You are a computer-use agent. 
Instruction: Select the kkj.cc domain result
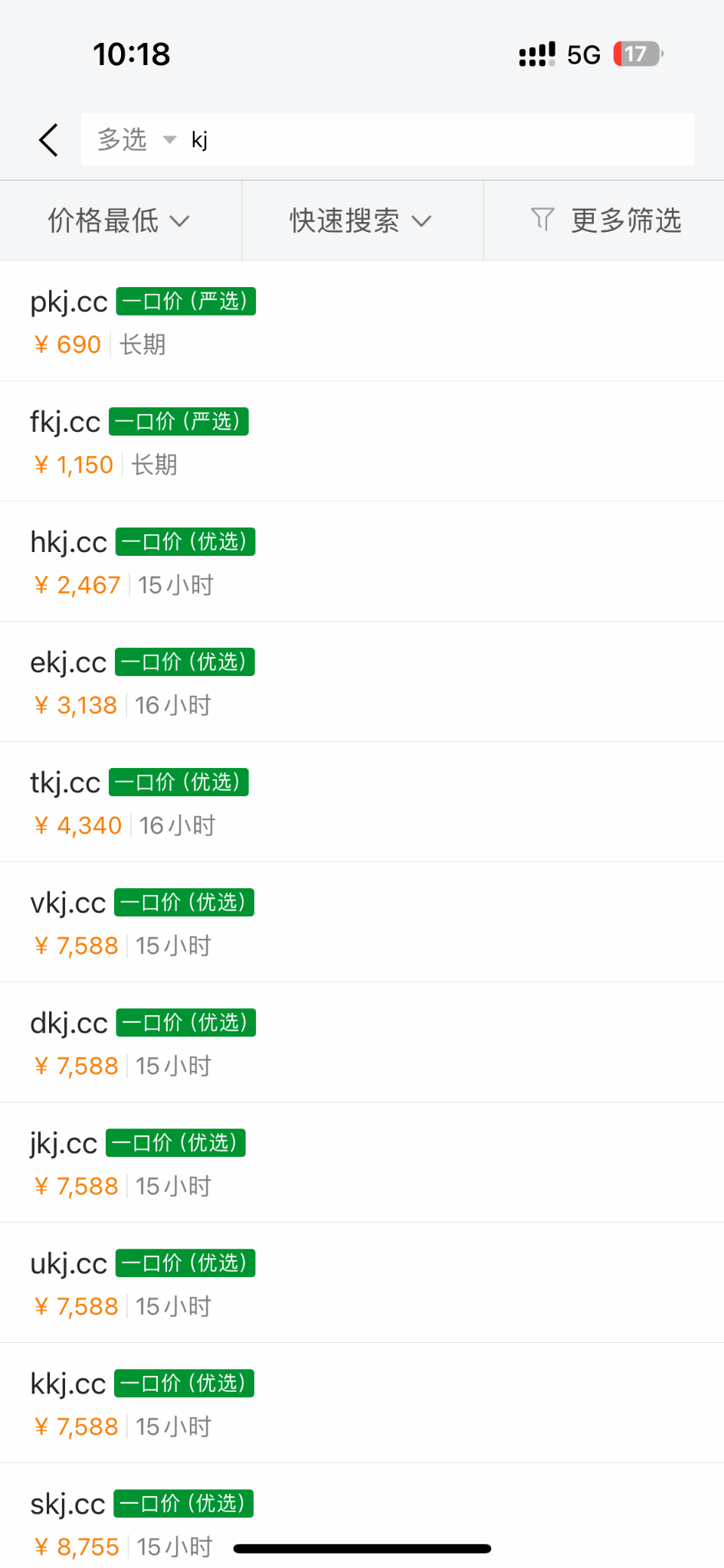click(362, 1403)
